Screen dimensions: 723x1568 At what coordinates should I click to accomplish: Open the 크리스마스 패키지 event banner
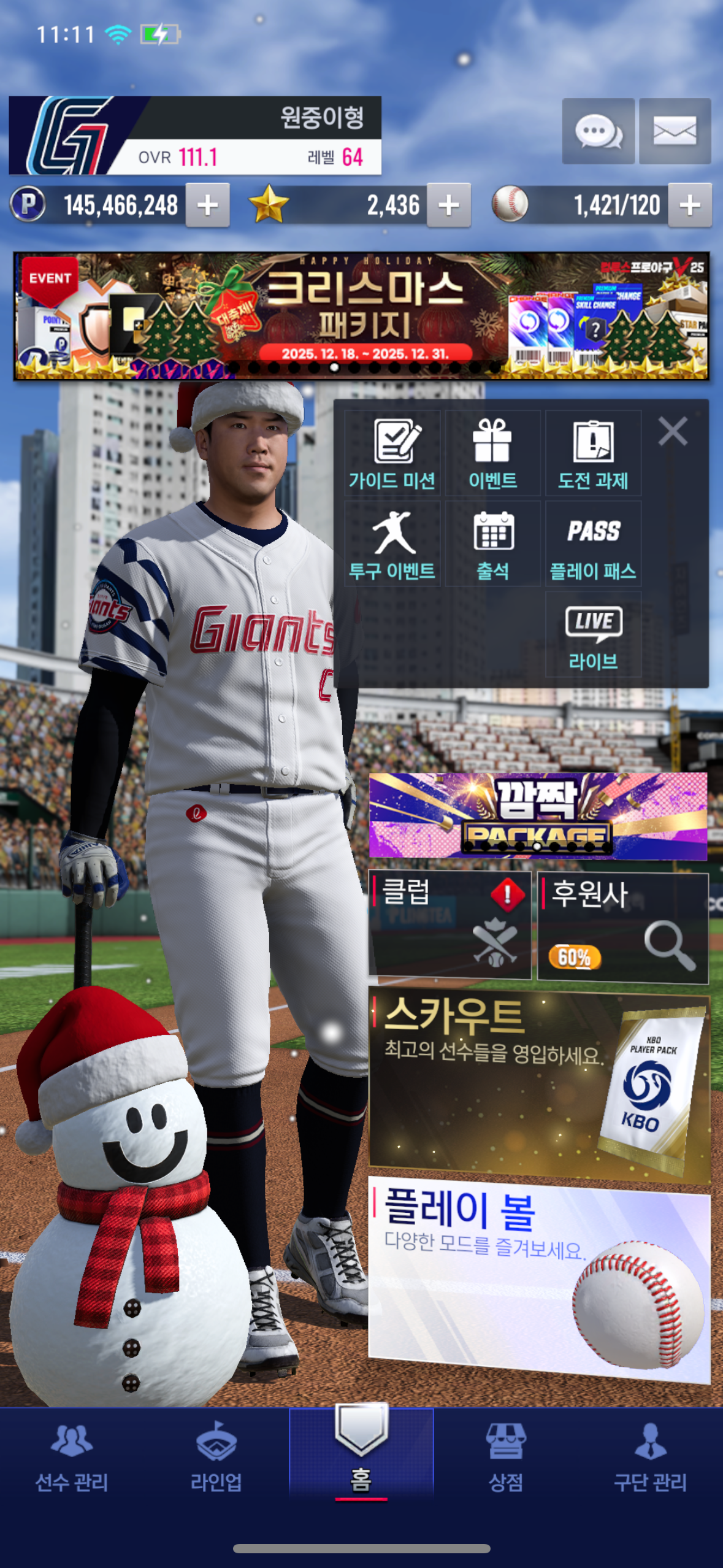coord(361,316)
